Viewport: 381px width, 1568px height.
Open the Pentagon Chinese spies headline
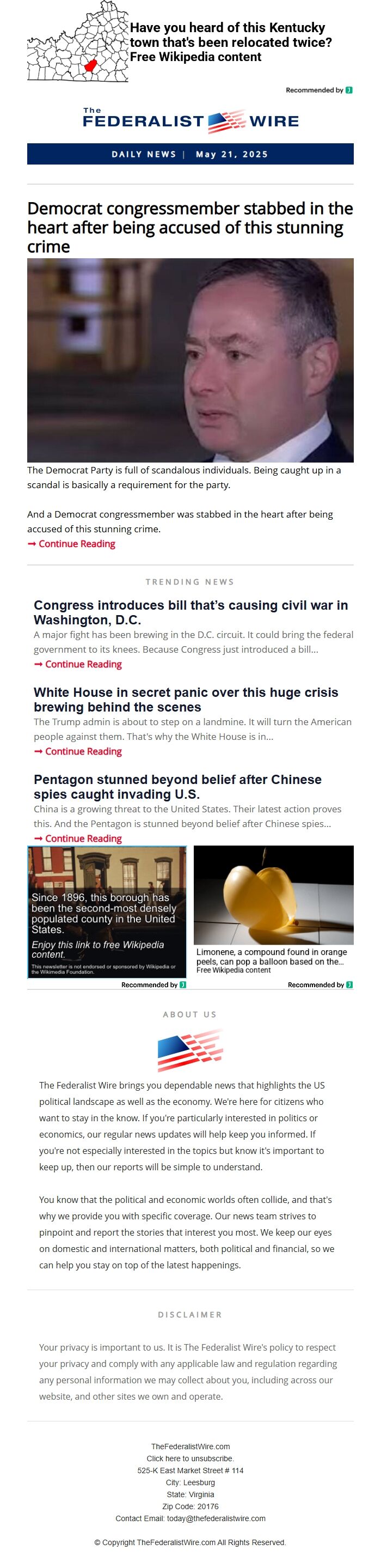point(177,786)
